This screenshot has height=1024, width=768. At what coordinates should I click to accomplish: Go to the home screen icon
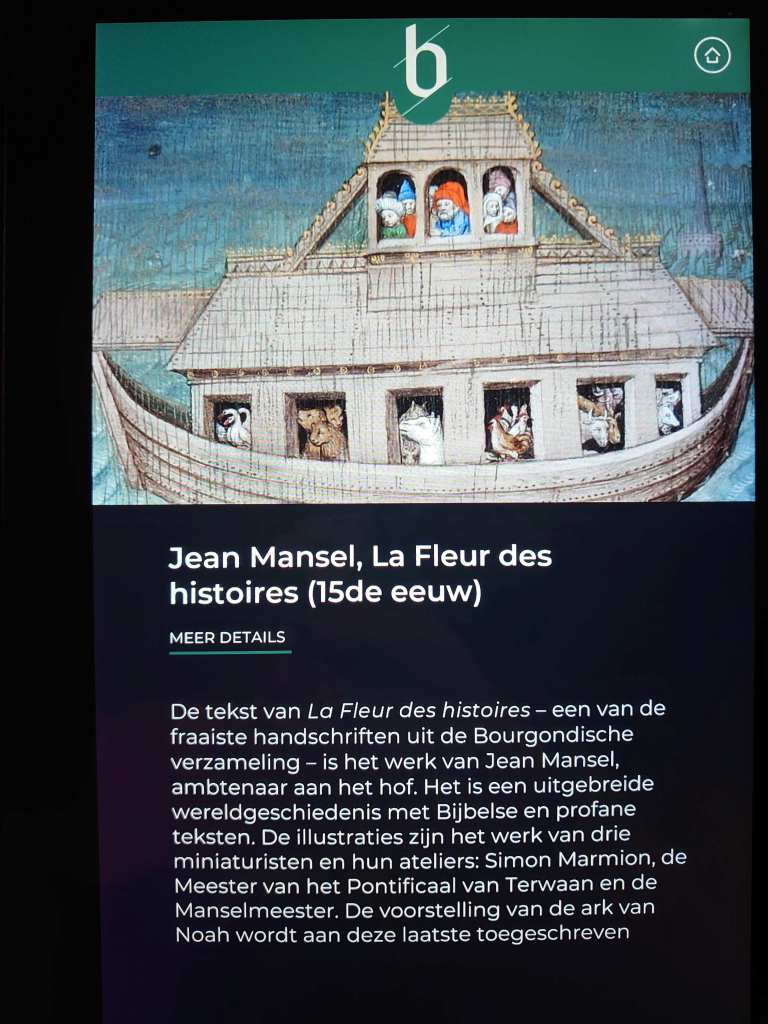[x=712, y=55]
